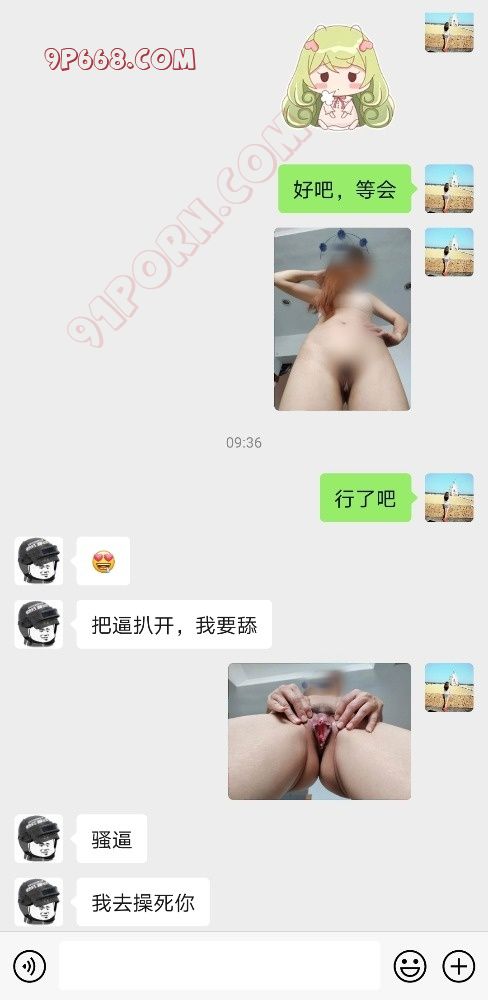
Task: Focus the message text field
Action: point(219,966)
